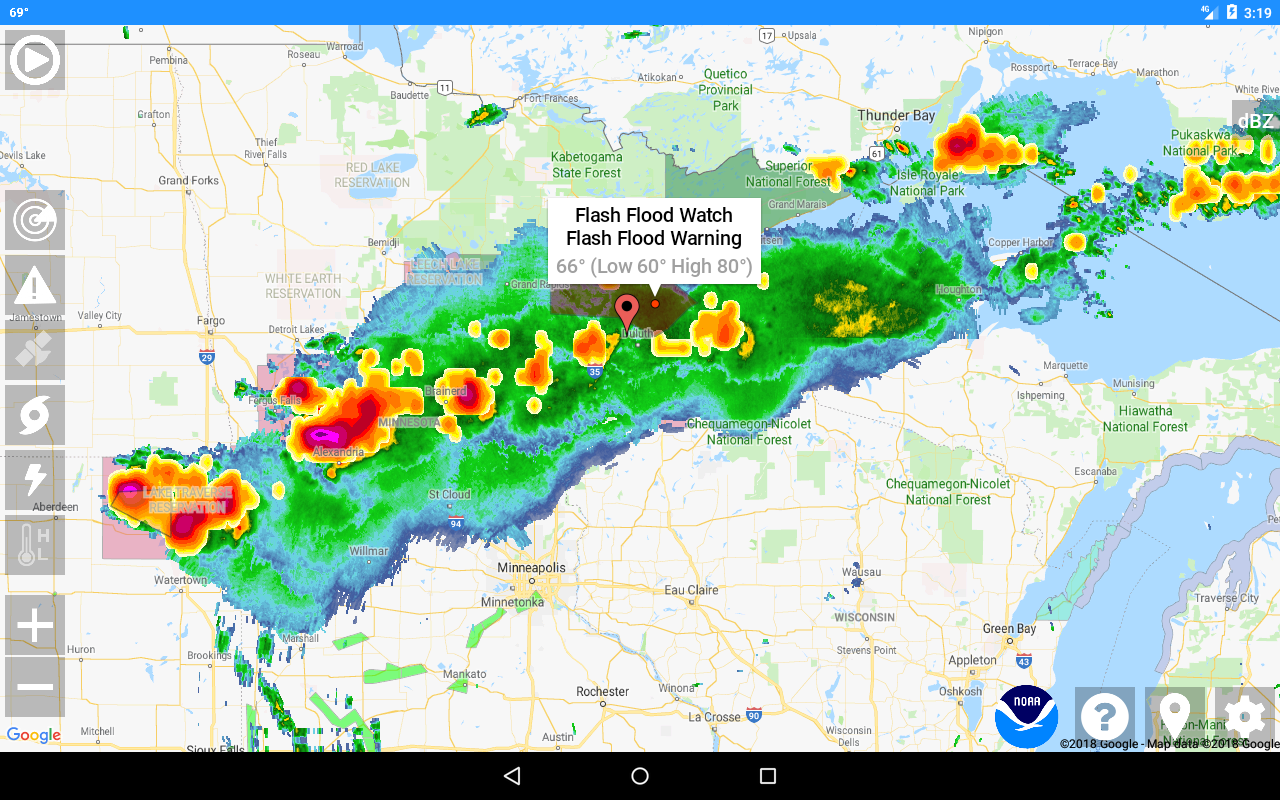Image resolution: width=1280 pixels, height=800 pixels.
Task: Open the hurricane tracker icon
Action: (x=35, y=415)
